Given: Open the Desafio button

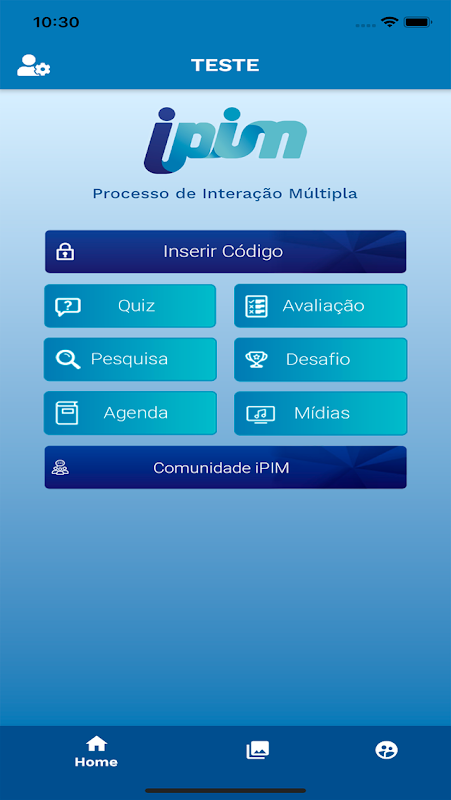Looking at the screenshot, I should click(x=320, y=359).
